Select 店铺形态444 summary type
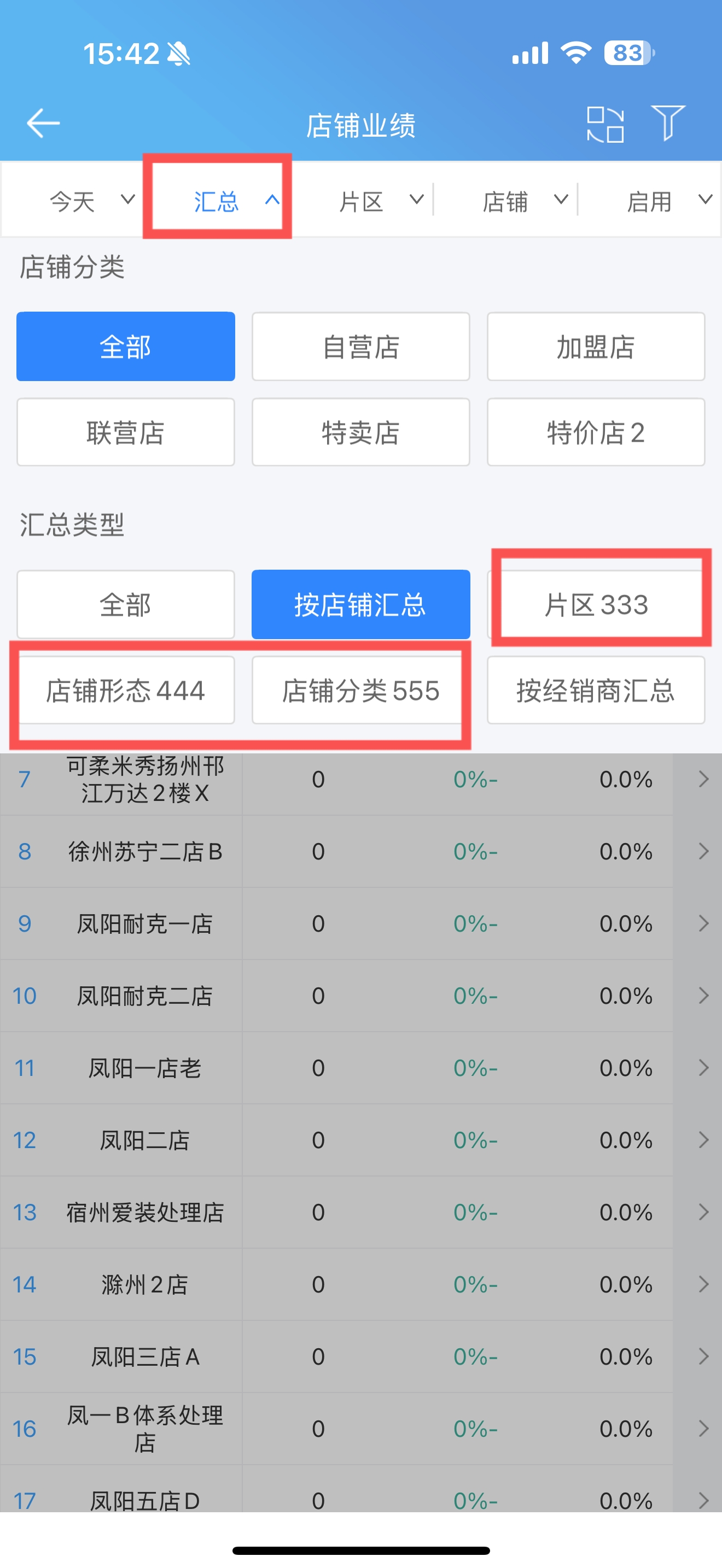Image resolution: width=722 pixels, height=1568 pixels. (x=125, y=691)
